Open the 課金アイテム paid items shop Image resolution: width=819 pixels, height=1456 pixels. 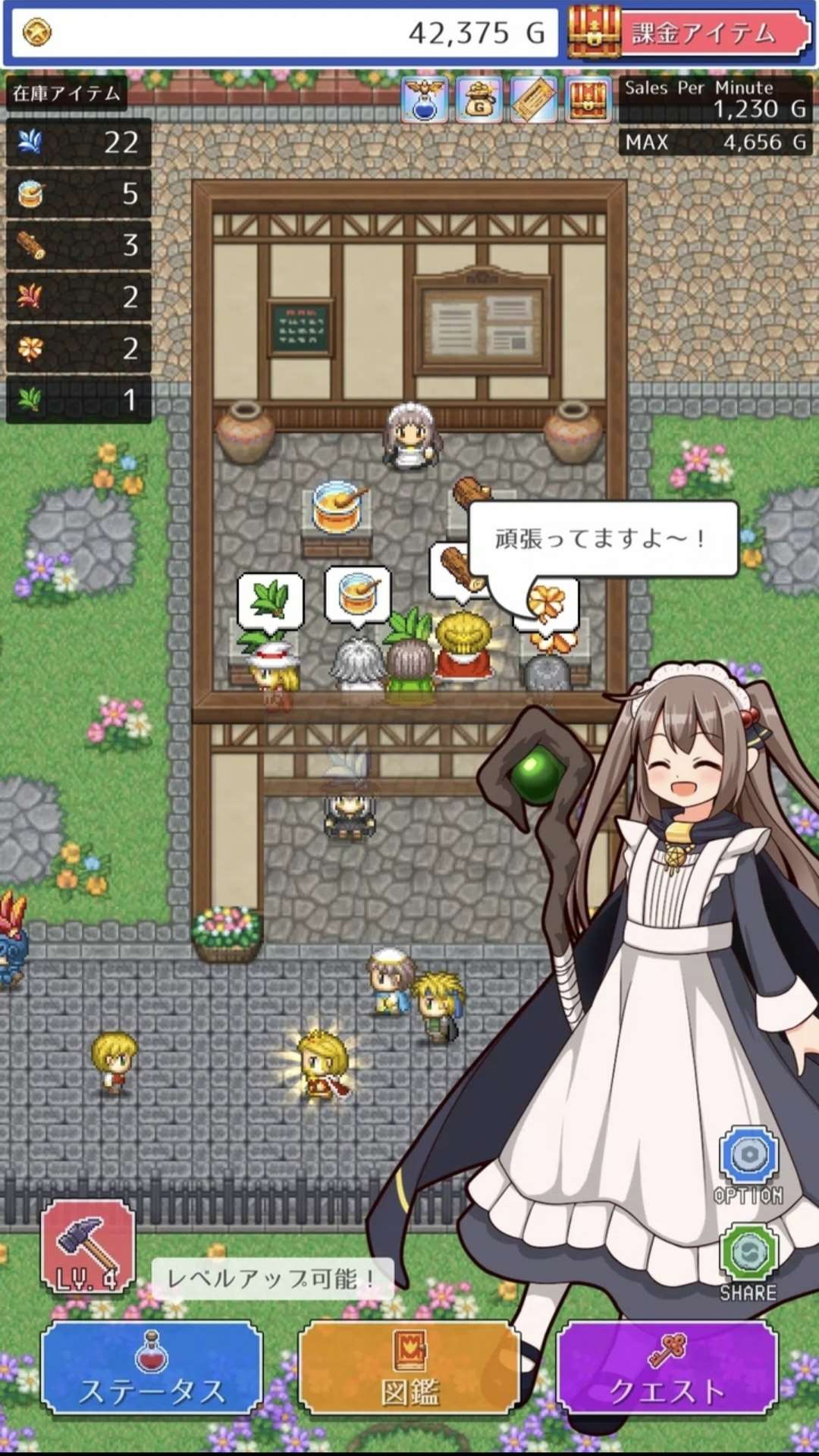689,33
